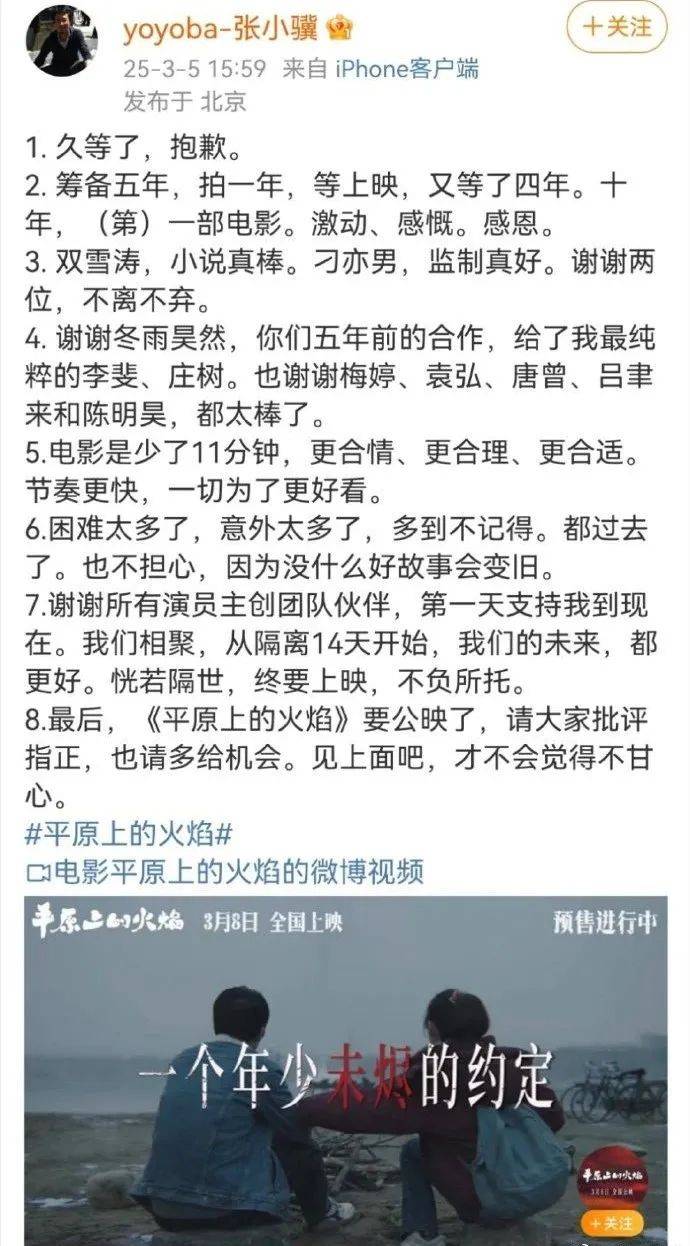Tap the small +关注 button on the video
This screenshot has height=1246, width=690.
[x=614, y=1223]
